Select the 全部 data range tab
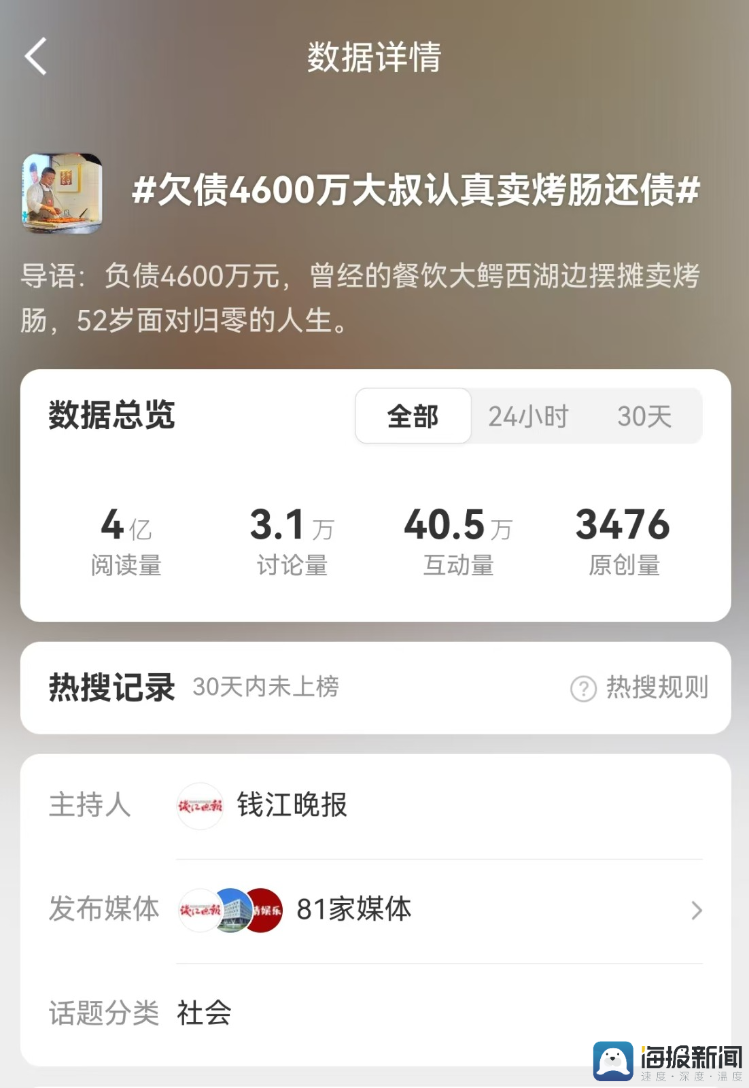The image size is (749, 1088). coord(413,416)
